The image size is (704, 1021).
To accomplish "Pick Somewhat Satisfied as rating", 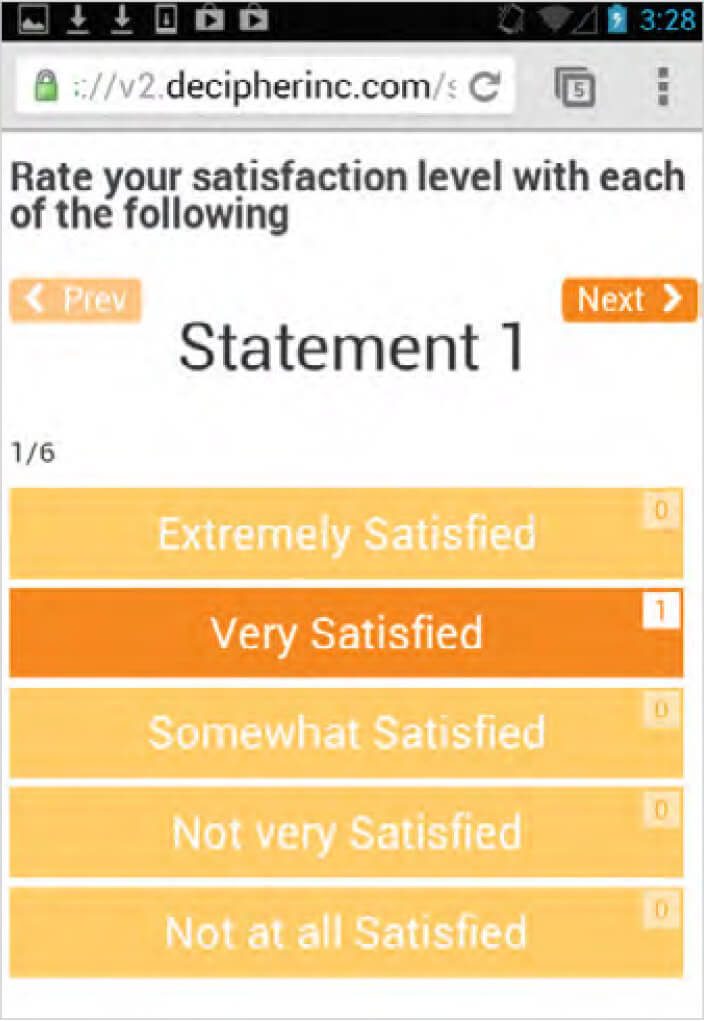I will [346, 732].
